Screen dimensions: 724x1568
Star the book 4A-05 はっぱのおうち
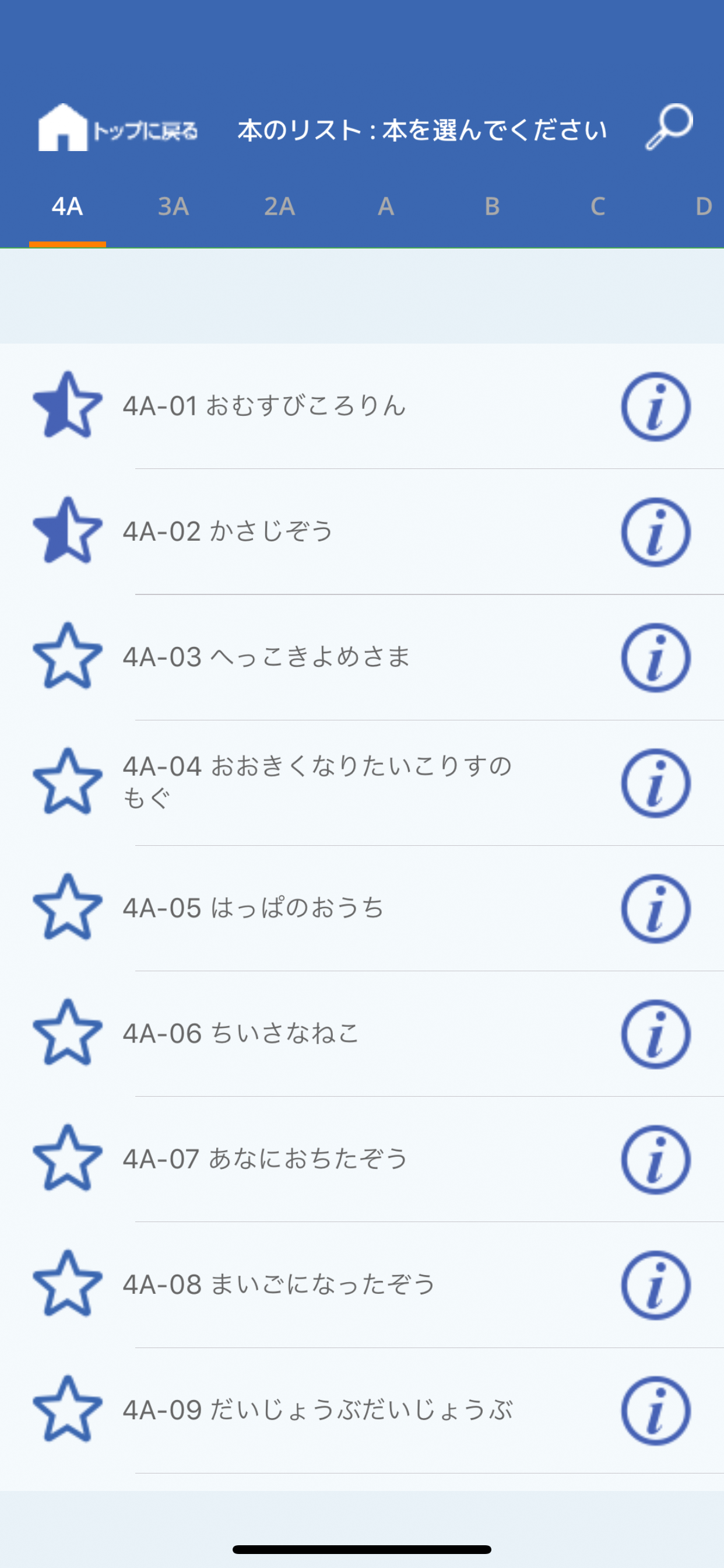click(67, 908)
